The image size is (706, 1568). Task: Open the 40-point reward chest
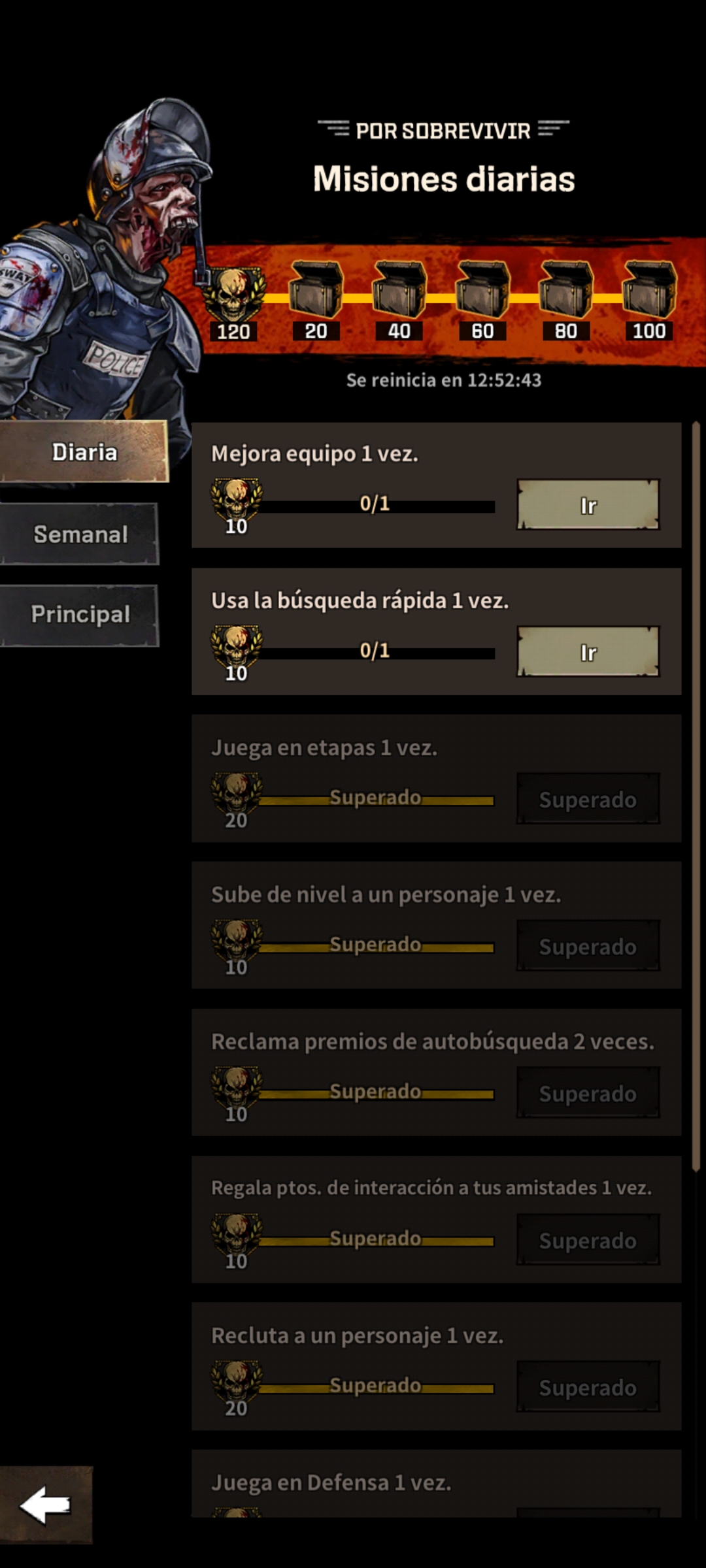coord(399,291)
